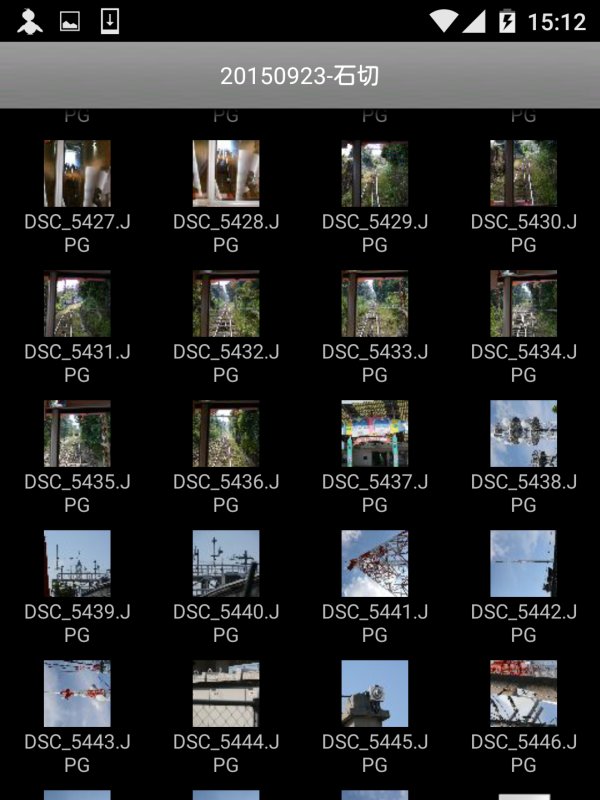View image DSC_5429.JPG
This screenshot has height=800, width=600.
click(x=374, y=173)
